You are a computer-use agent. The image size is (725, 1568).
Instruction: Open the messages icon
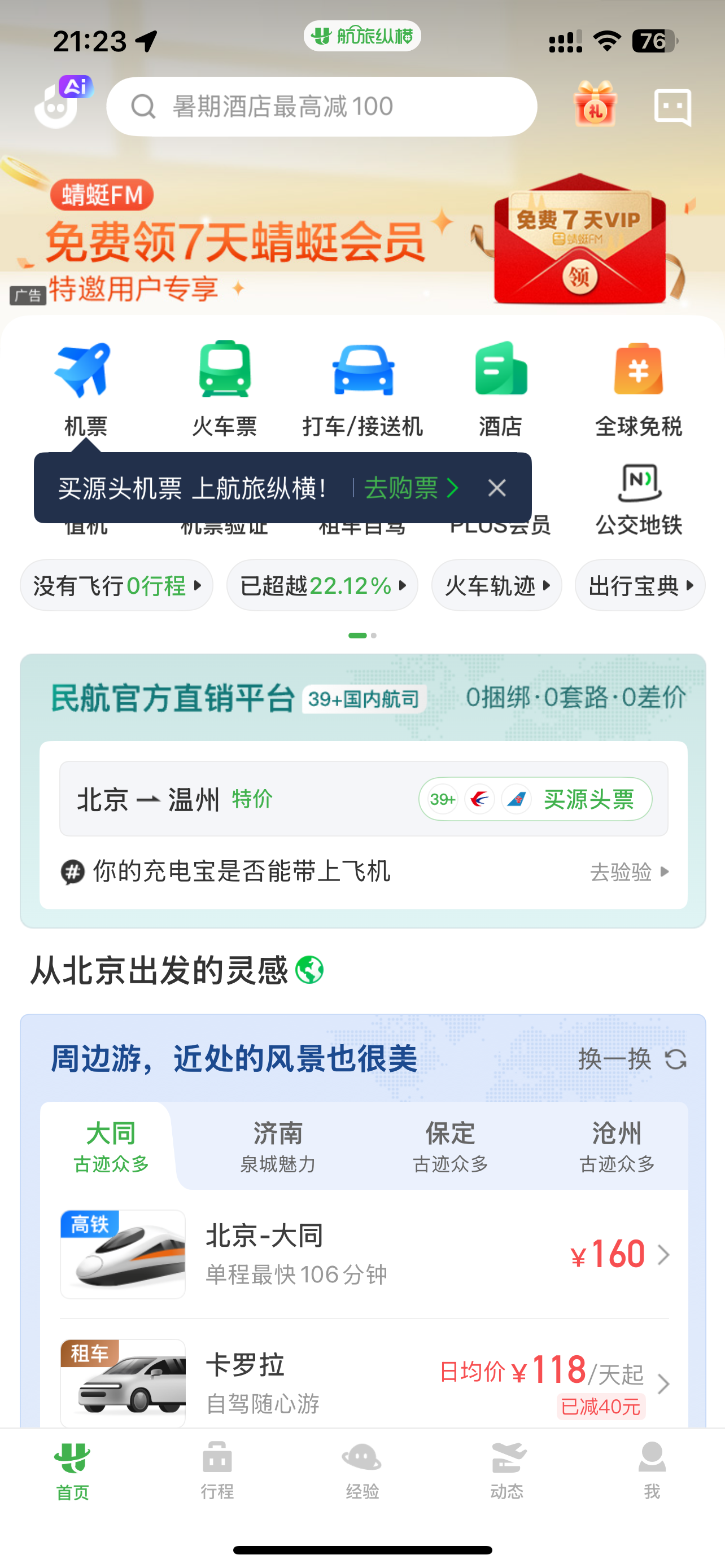coord(672,107)
